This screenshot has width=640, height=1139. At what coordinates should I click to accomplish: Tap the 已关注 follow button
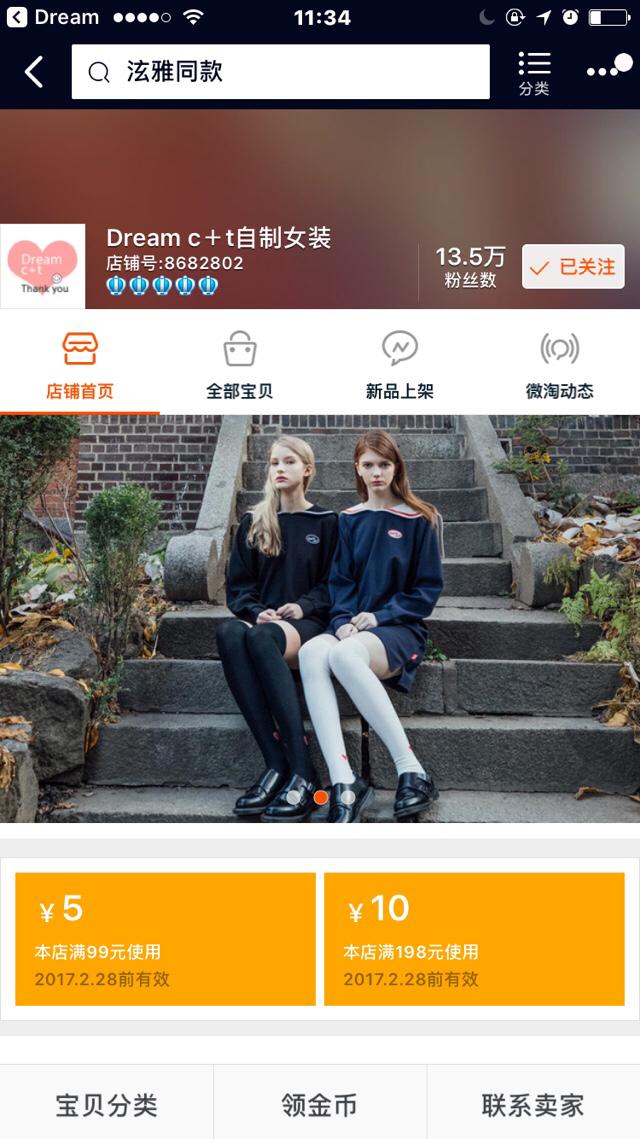coord(573,267)
